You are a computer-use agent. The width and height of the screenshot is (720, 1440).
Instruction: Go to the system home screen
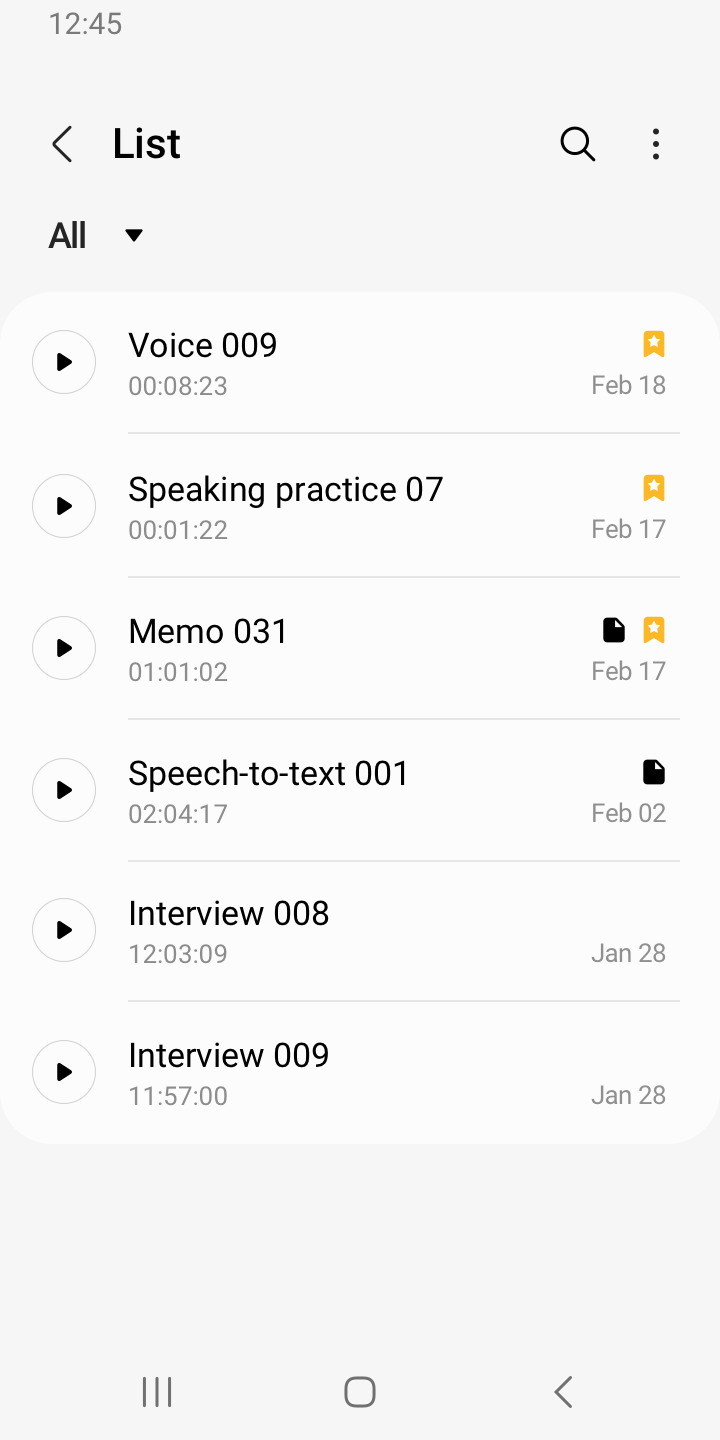click(x=360, y=1392)
